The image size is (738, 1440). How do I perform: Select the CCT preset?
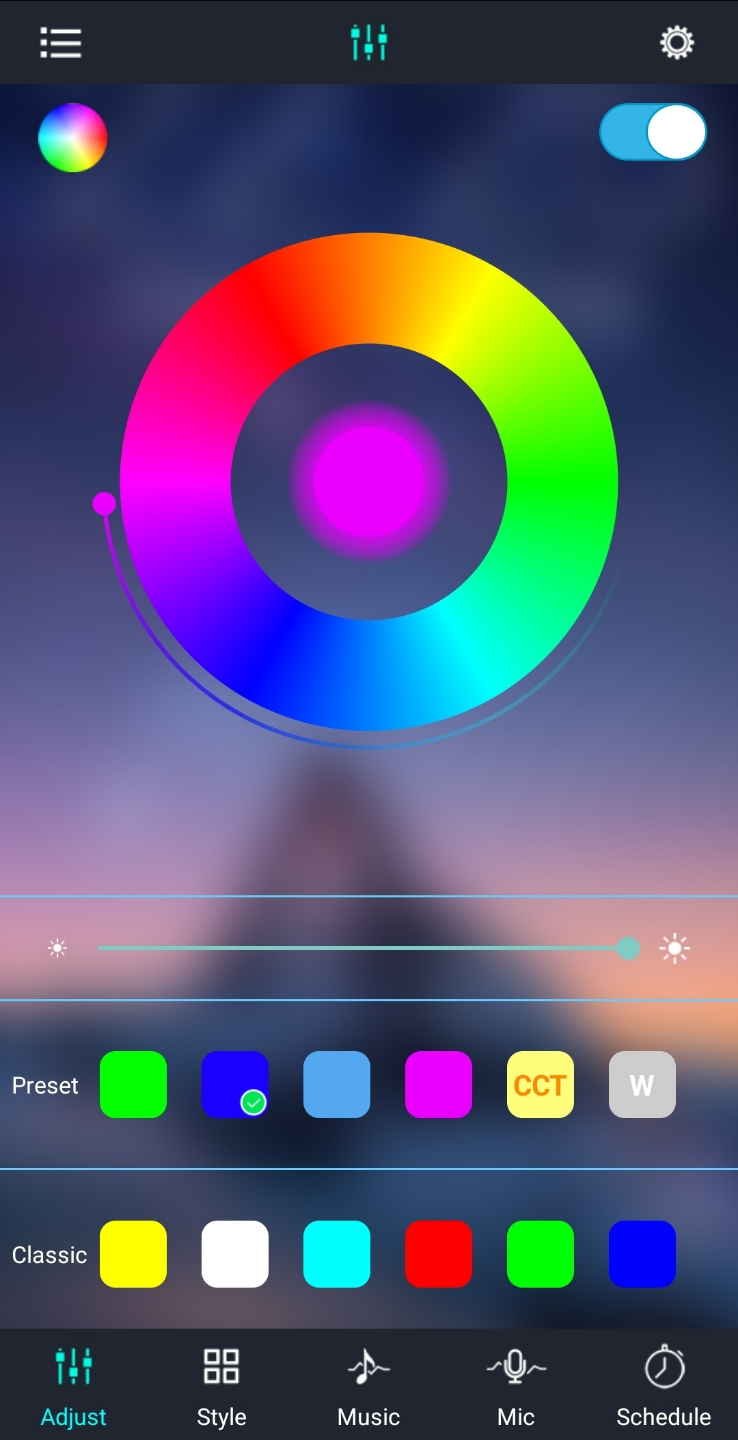(x=540, y=1084)
